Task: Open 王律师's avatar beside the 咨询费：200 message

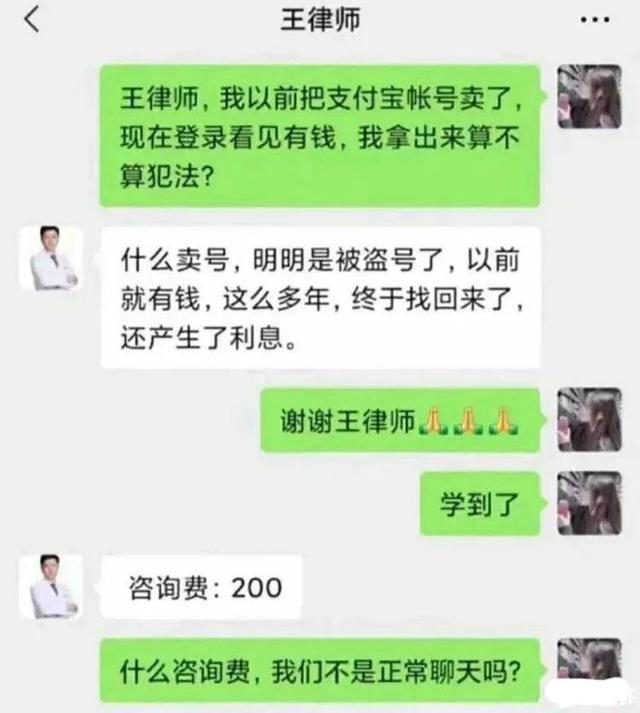Action: pyautogui.click(x=52, y=586)
